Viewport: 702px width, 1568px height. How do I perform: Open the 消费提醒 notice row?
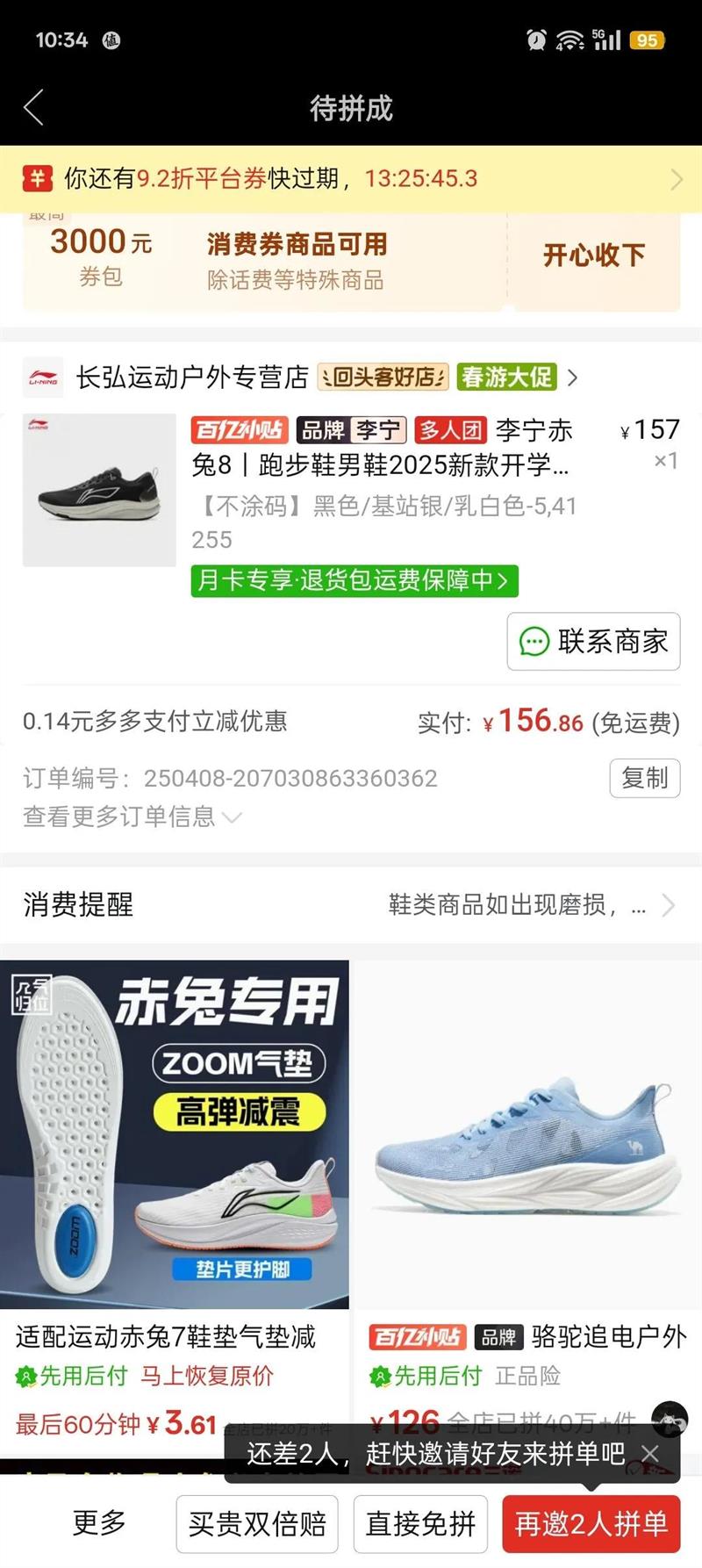click(x=351, y=904)
